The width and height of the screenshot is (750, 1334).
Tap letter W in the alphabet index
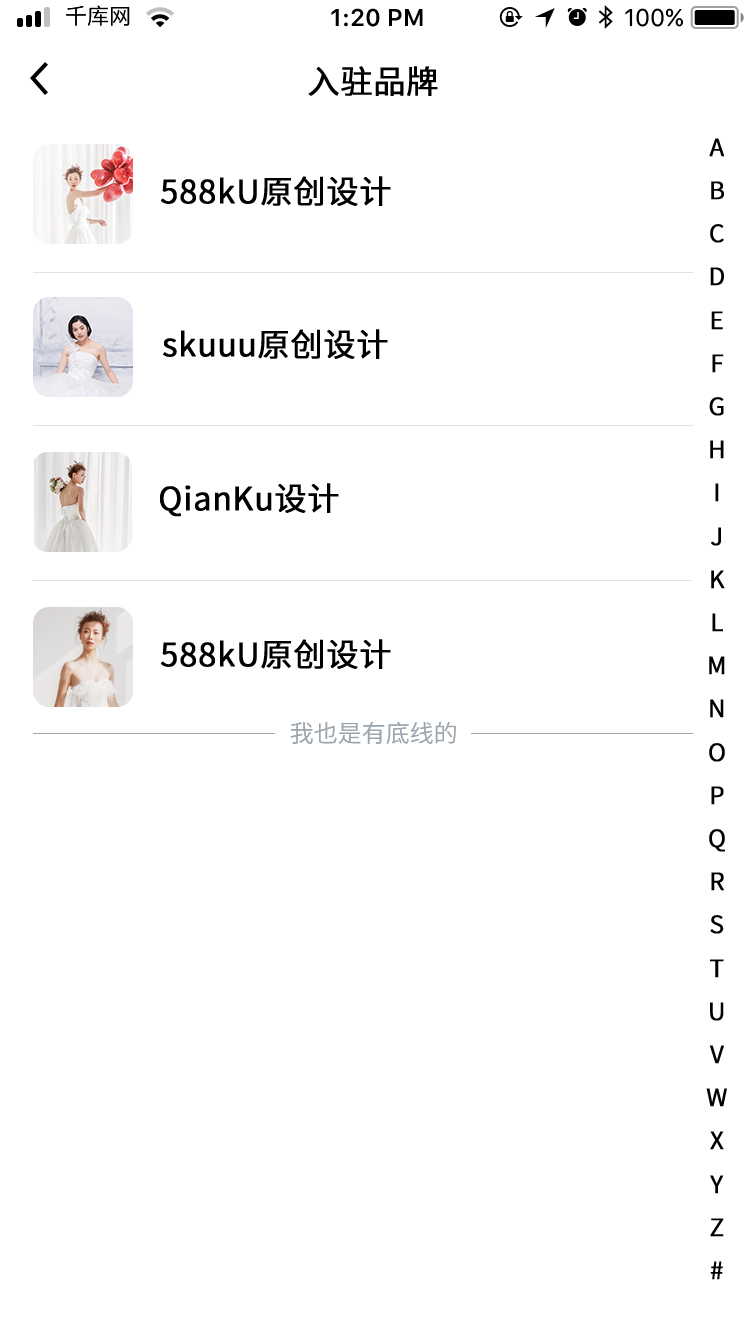click(716, 1098)
